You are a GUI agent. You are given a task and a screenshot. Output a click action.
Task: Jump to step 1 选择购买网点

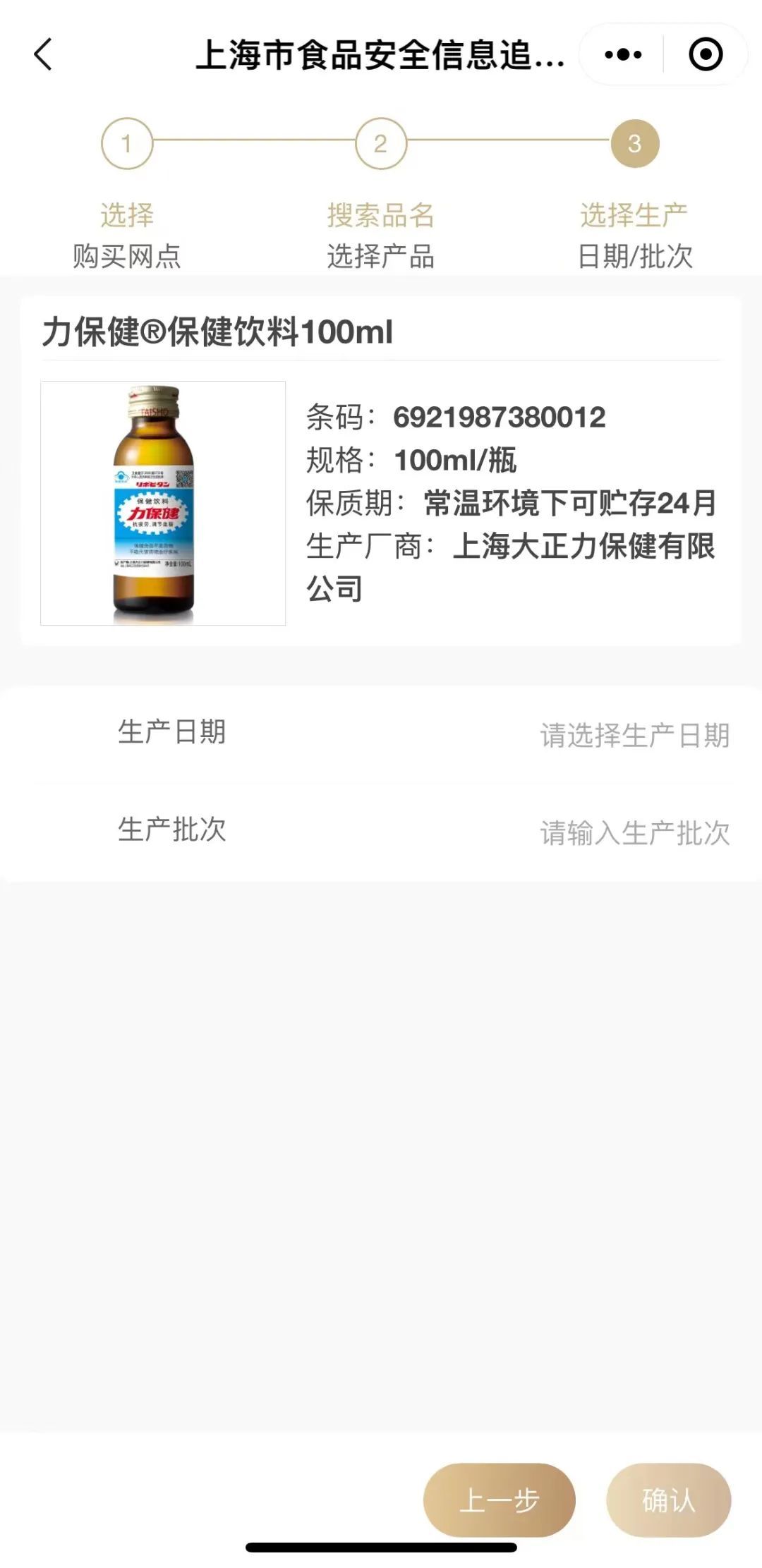[x=127, y=144]
